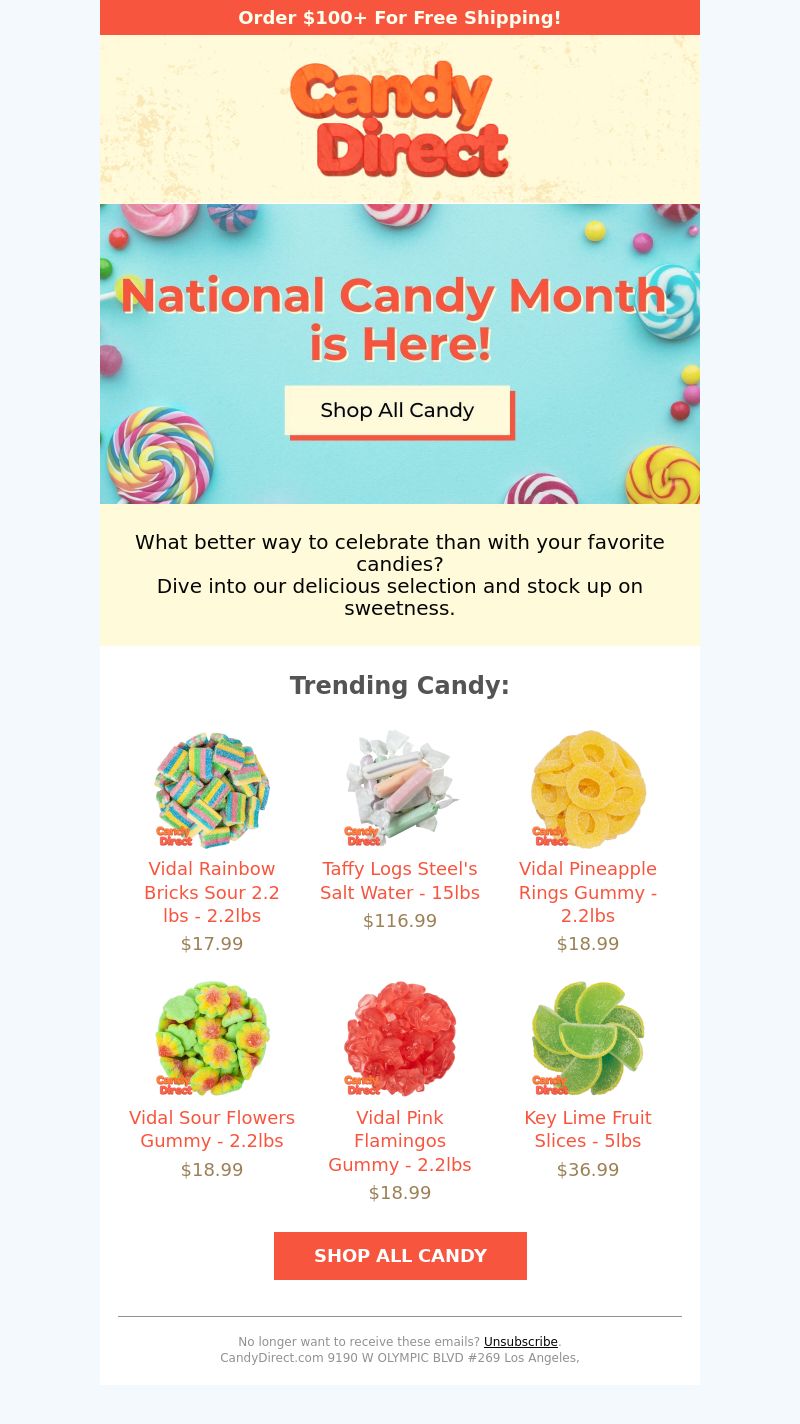Tap the red SHOP ALL CANDY button

(x=400, y=1256)
